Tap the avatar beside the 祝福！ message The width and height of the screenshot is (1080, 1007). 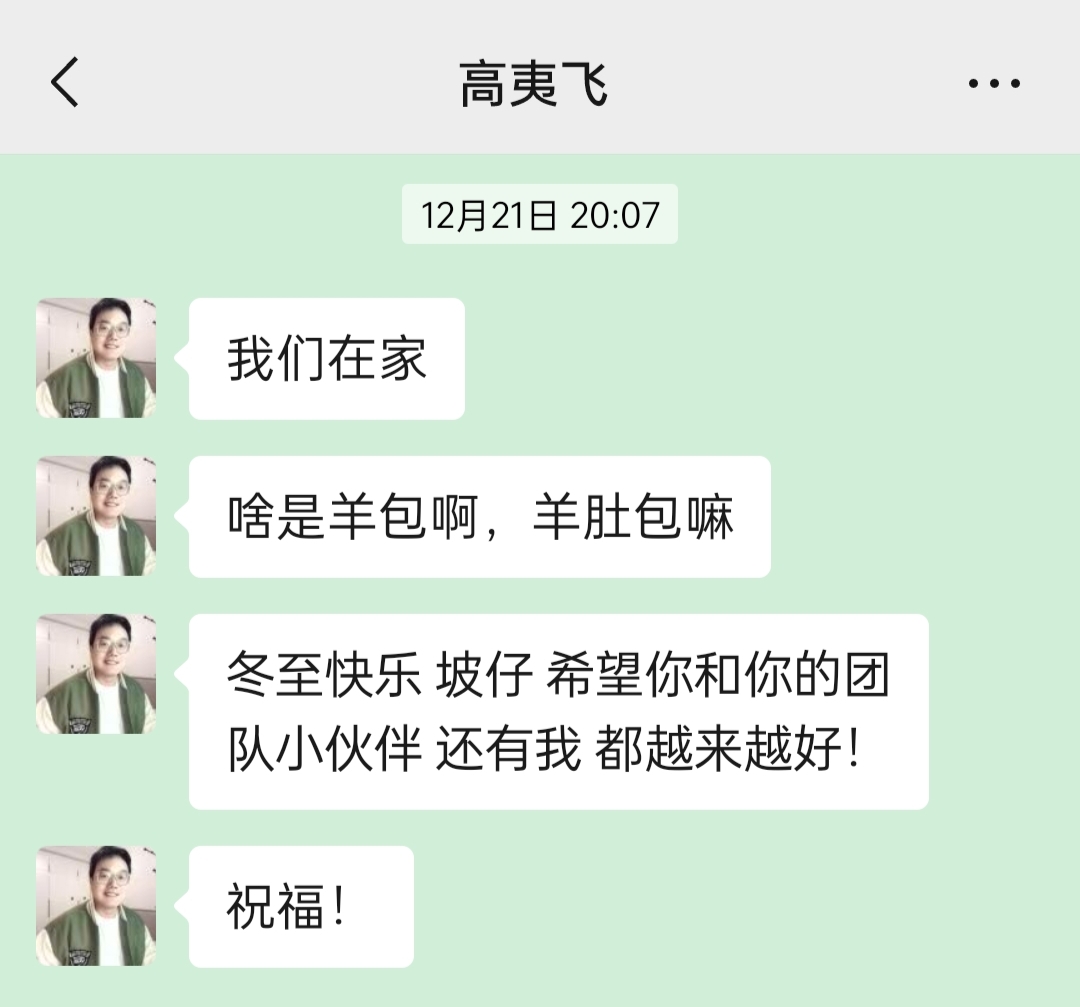tap(96, 906)
